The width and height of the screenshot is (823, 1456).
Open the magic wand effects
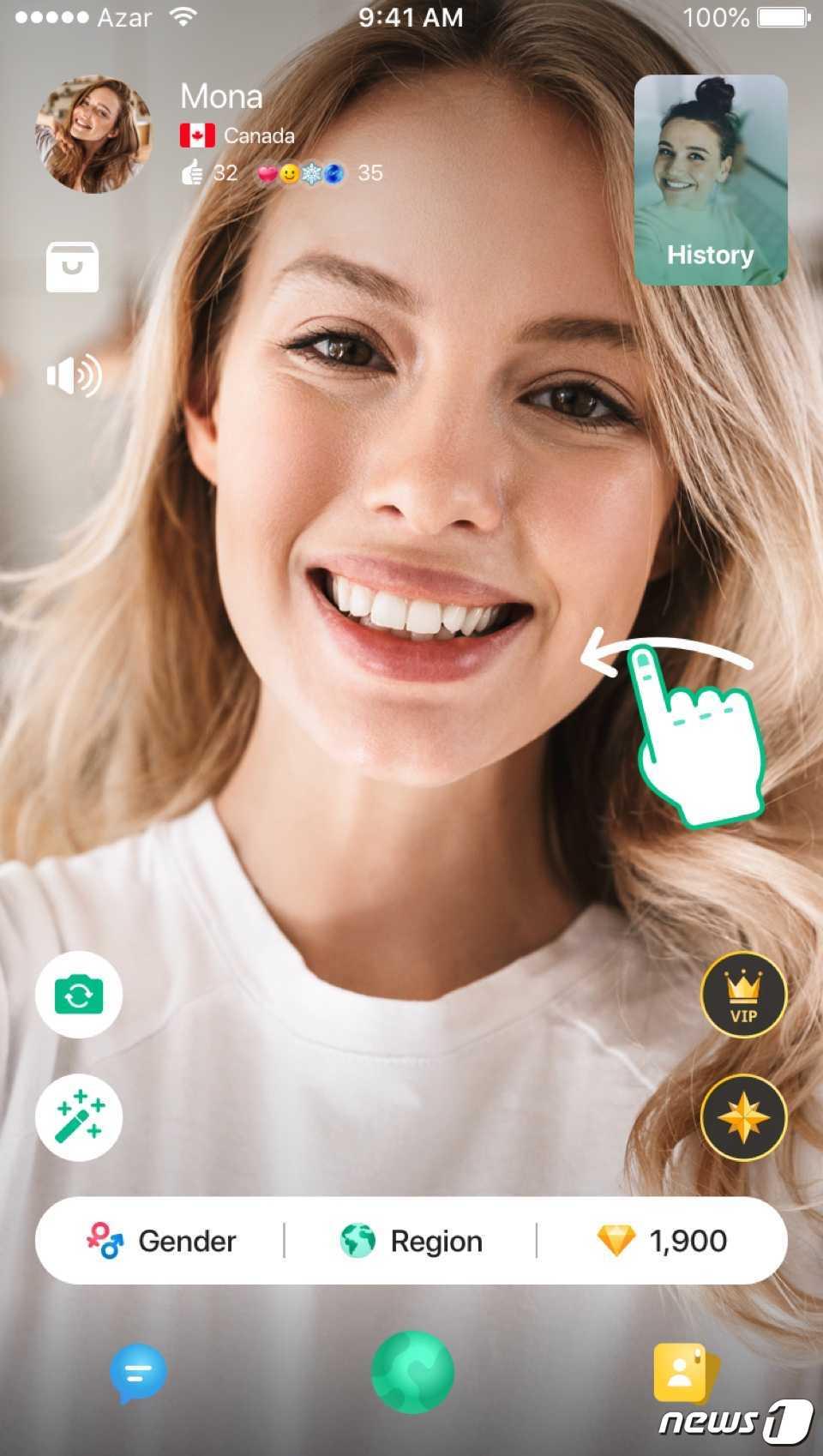point(79,1117)
